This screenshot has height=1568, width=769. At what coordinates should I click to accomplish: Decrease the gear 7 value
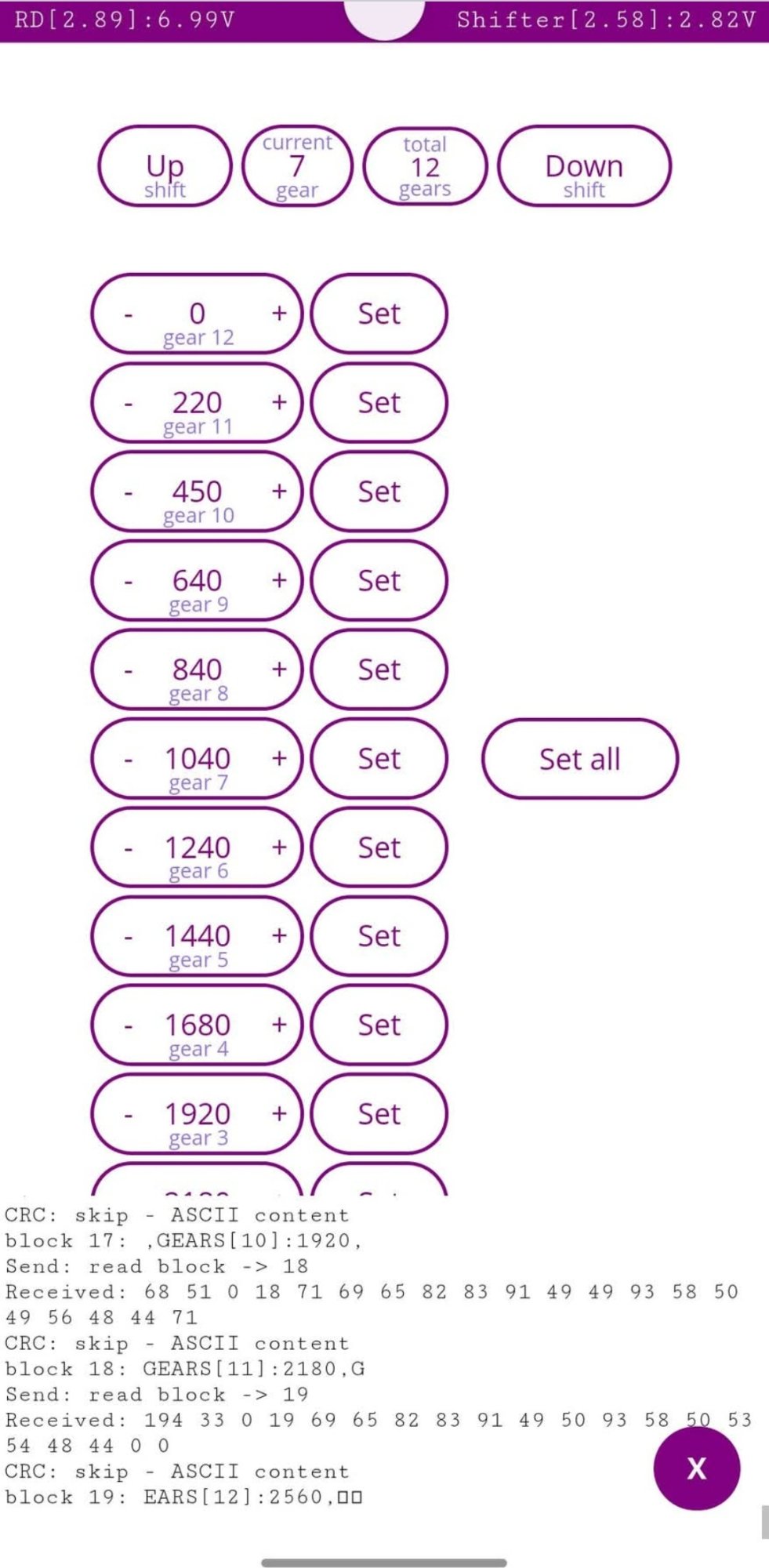click(129, 760)
